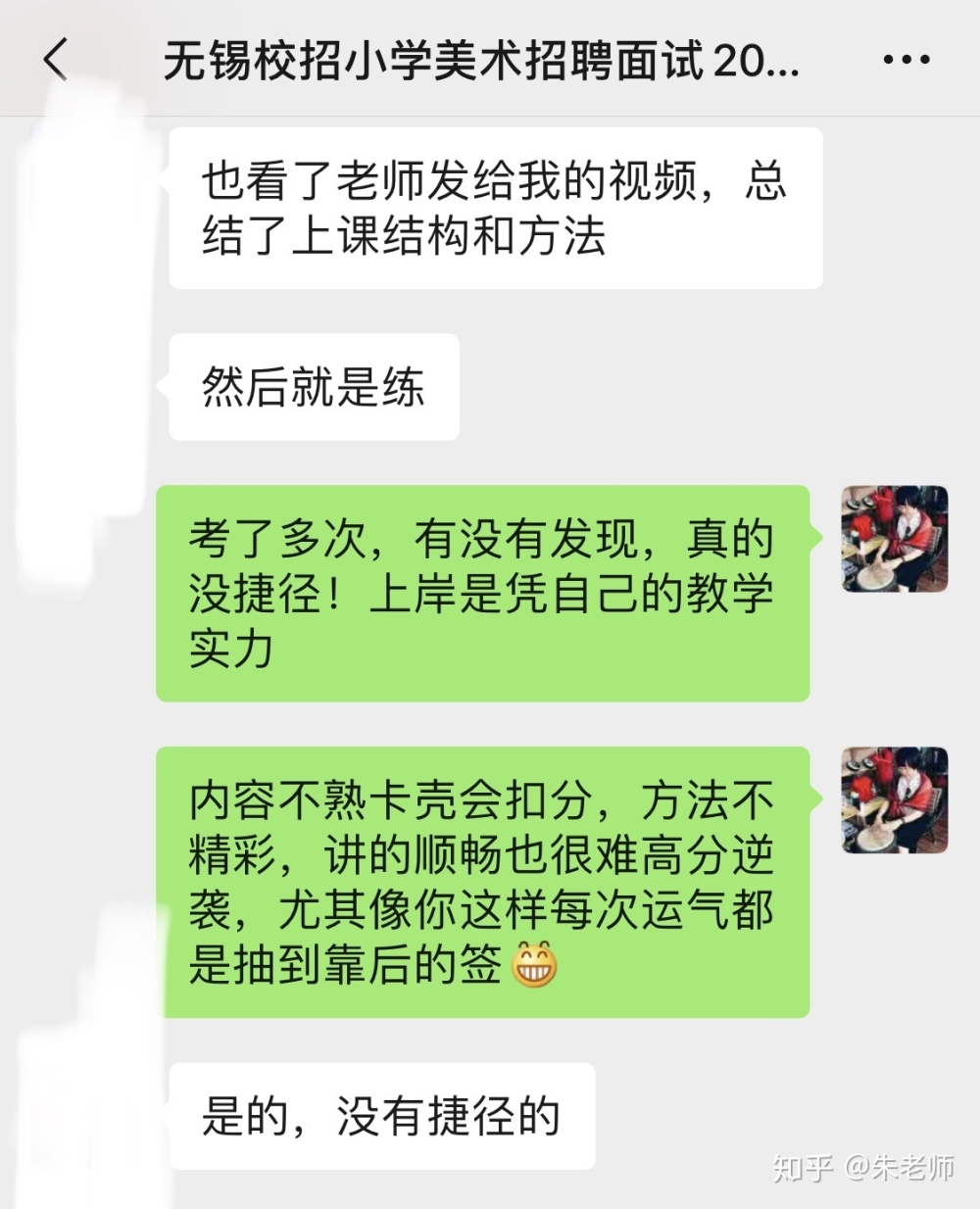Open the chat's three-dot options menu

pyautogui.click(x=906, y=60)
